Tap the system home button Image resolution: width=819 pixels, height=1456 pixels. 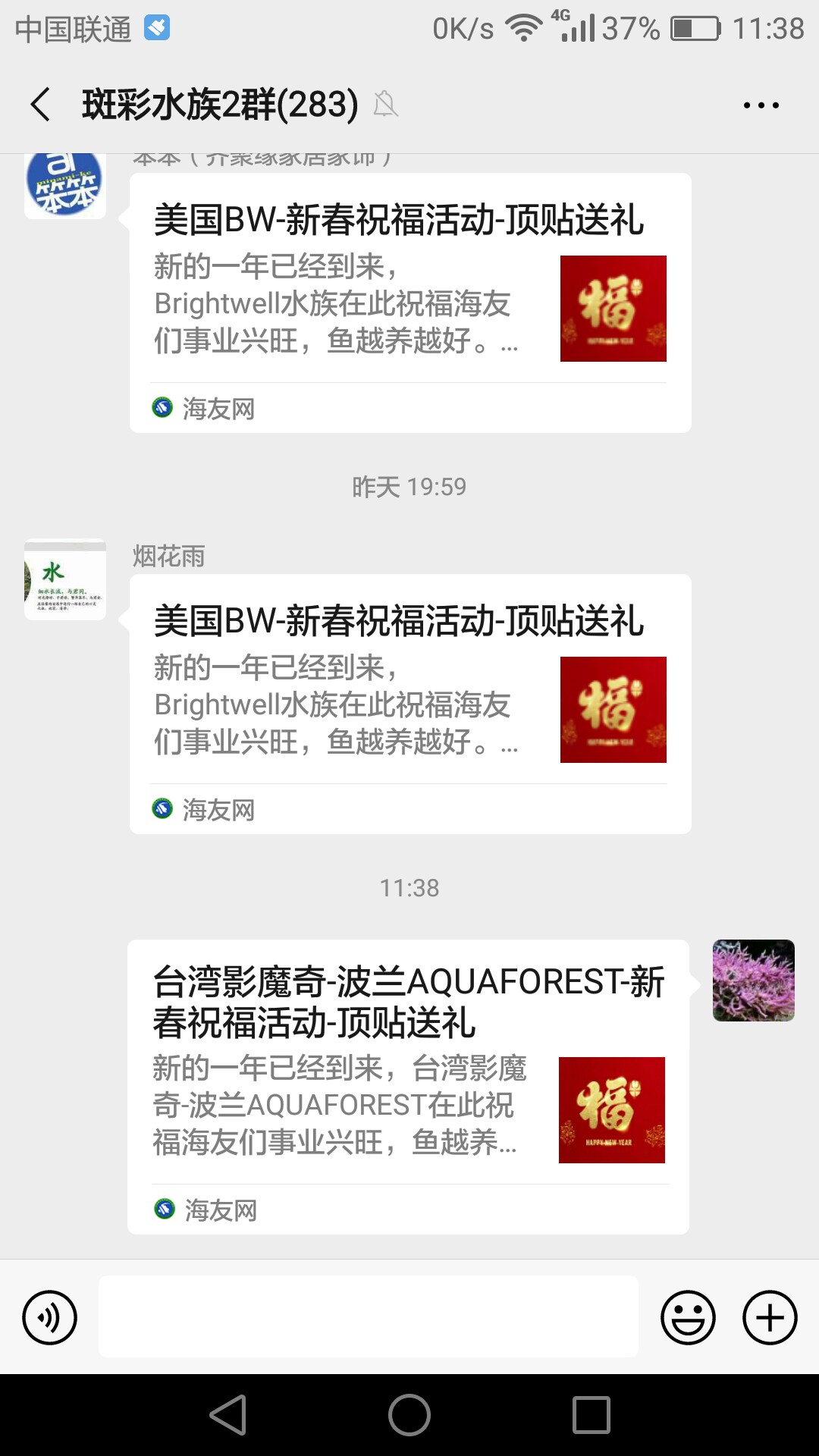(409, 1415)
